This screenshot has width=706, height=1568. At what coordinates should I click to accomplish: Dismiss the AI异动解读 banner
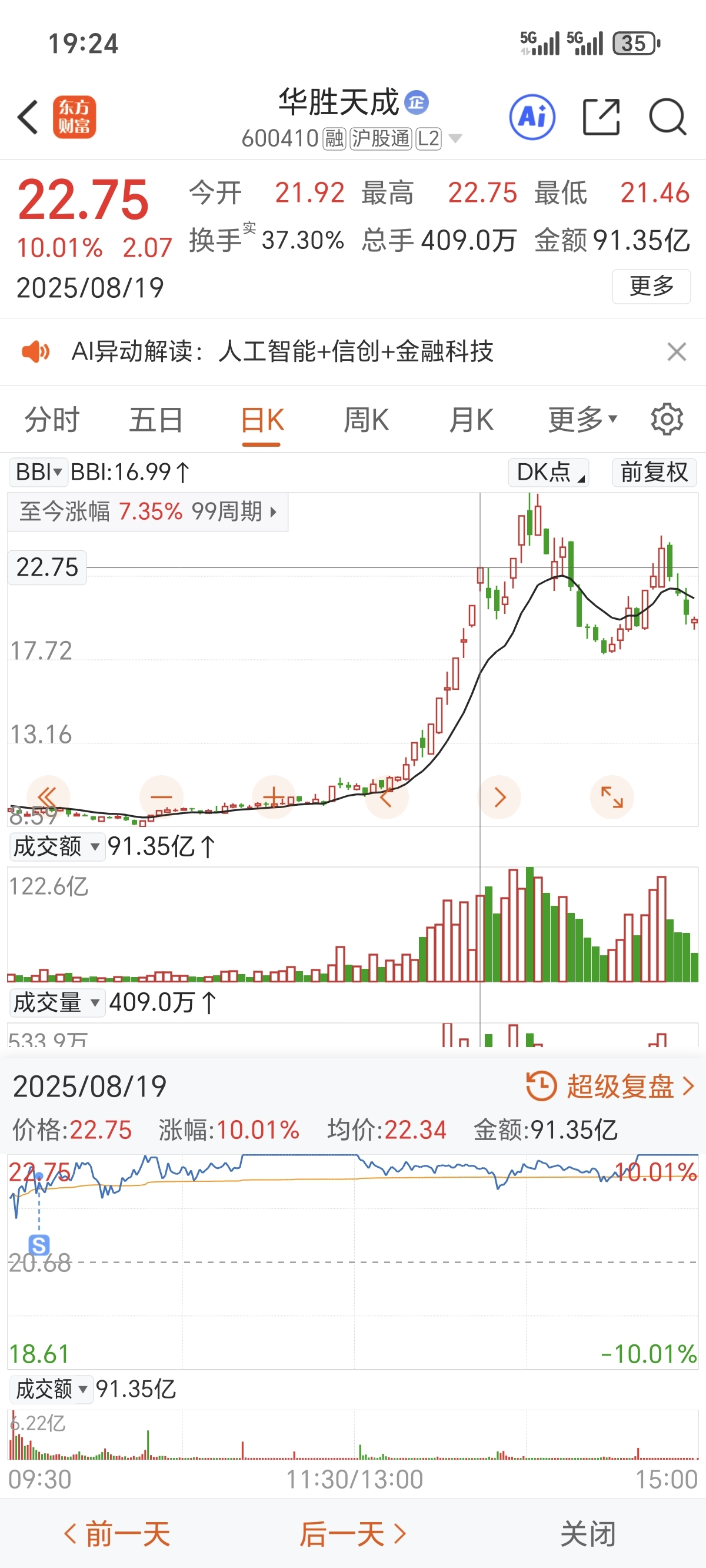pos(676,352)
